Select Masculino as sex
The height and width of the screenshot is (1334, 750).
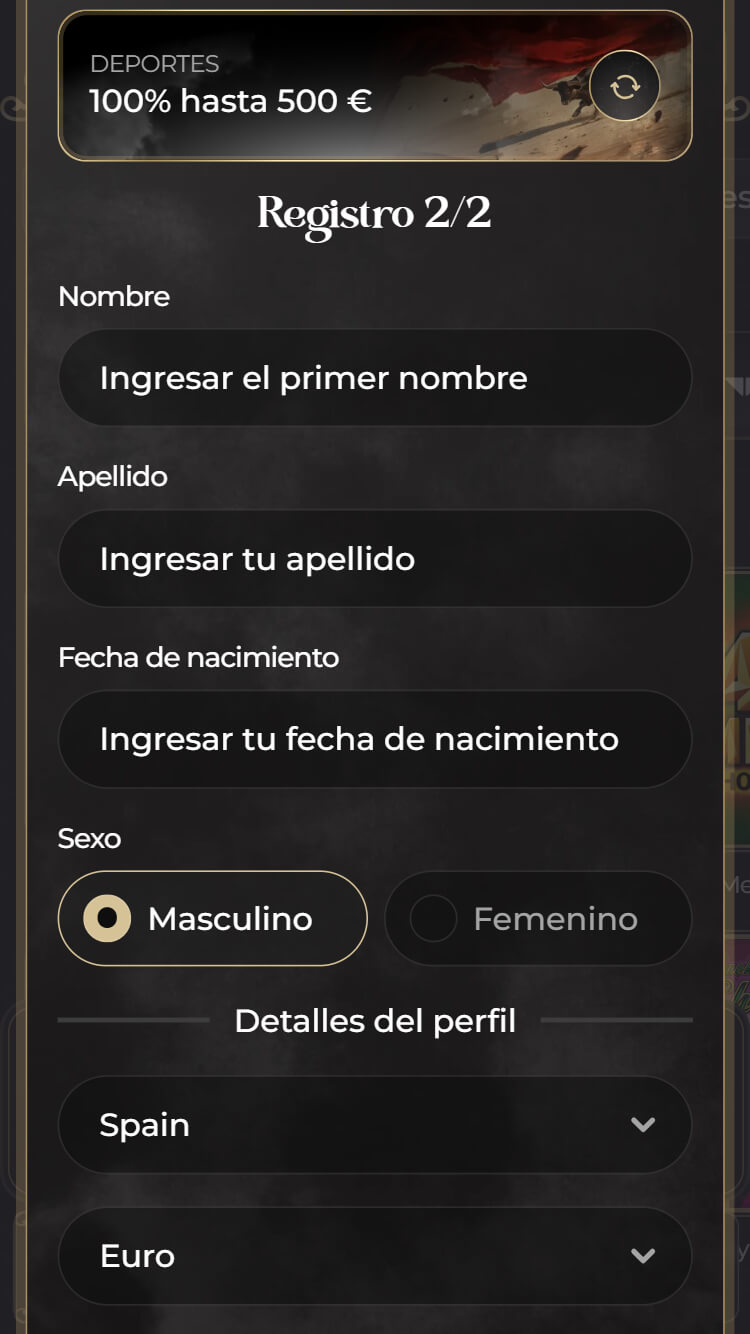click(x=212, y=918)
